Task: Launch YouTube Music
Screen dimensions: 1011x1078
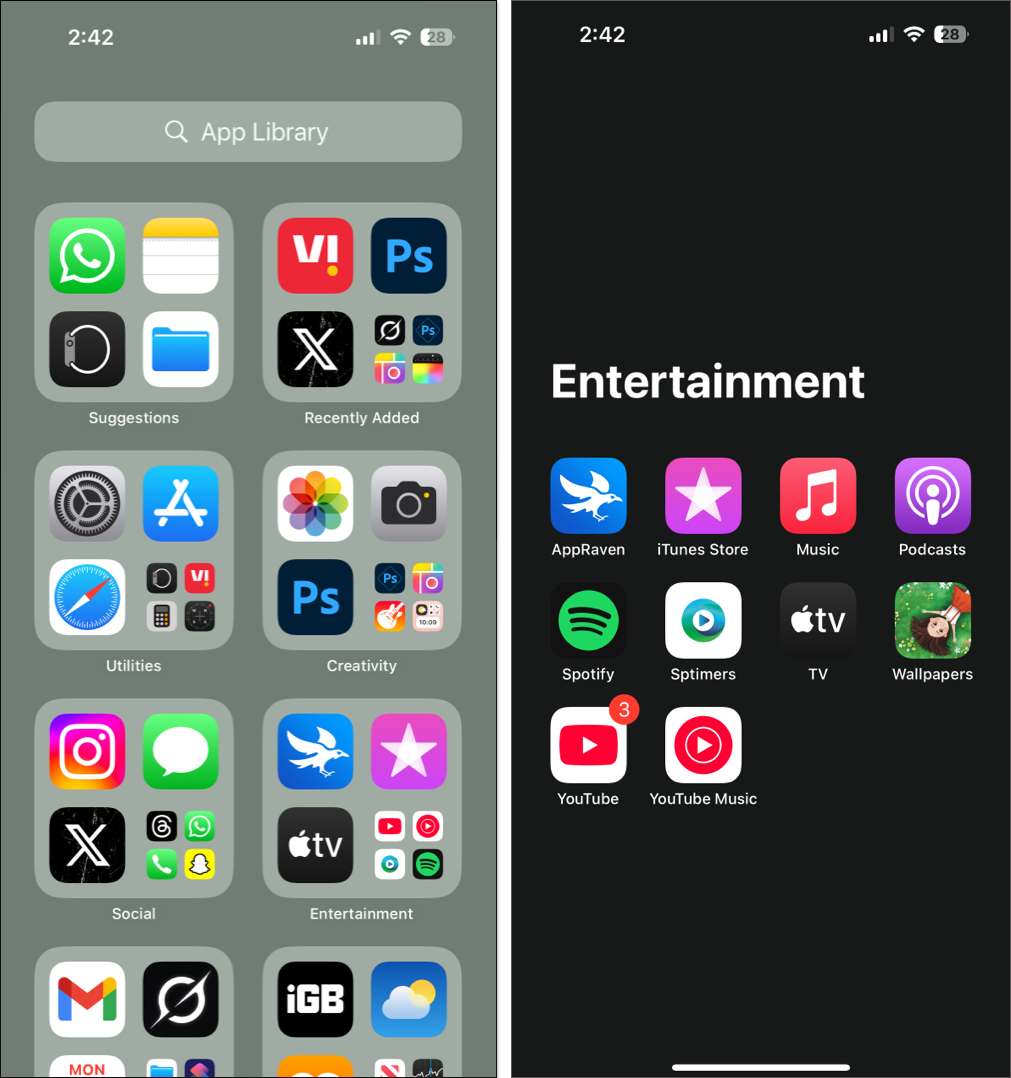Action: tap(703, 745)
